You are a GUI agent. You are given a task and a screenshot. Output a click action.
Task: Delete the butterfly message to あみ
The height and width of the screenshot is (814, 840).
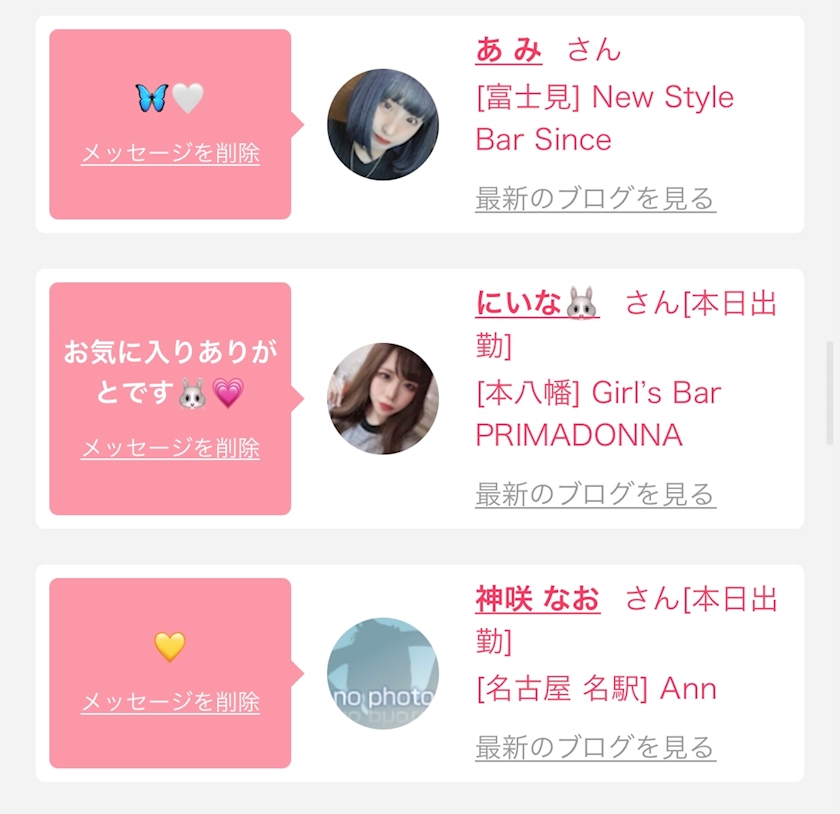[x=170, y=154]
